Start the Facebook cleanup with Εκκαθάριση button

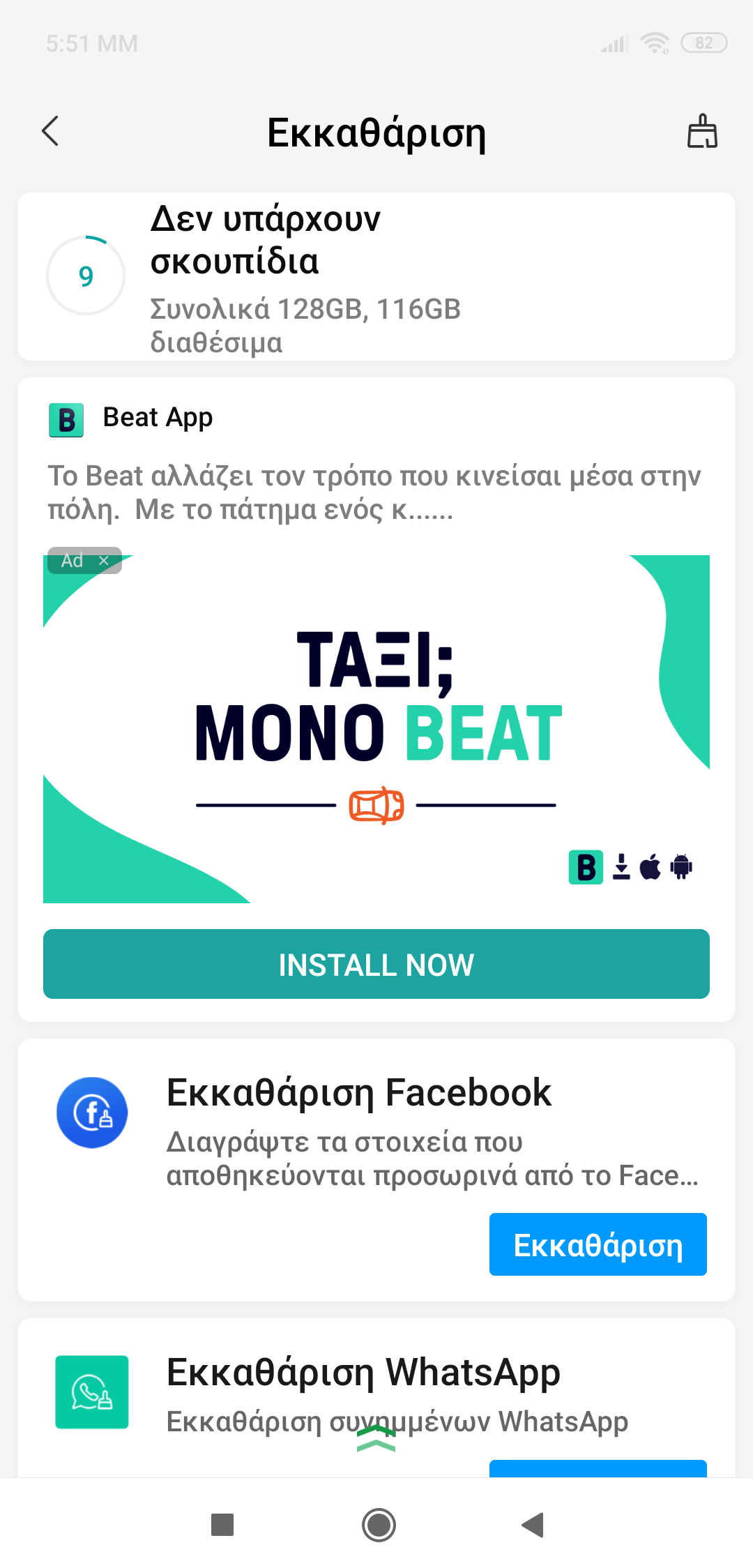coord(598,1244)
